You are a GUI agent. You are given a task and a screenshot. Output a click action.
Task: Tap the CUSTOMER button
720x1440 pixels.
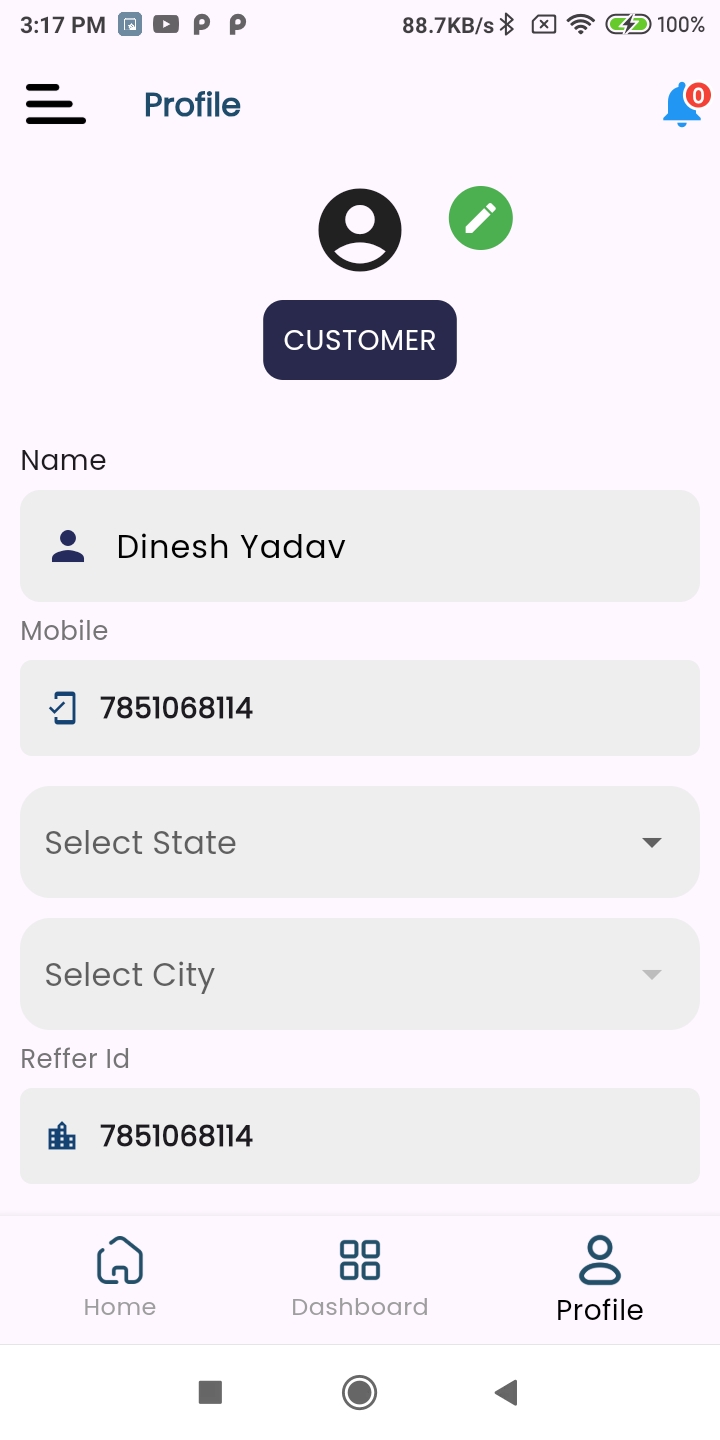pos(360,340)
